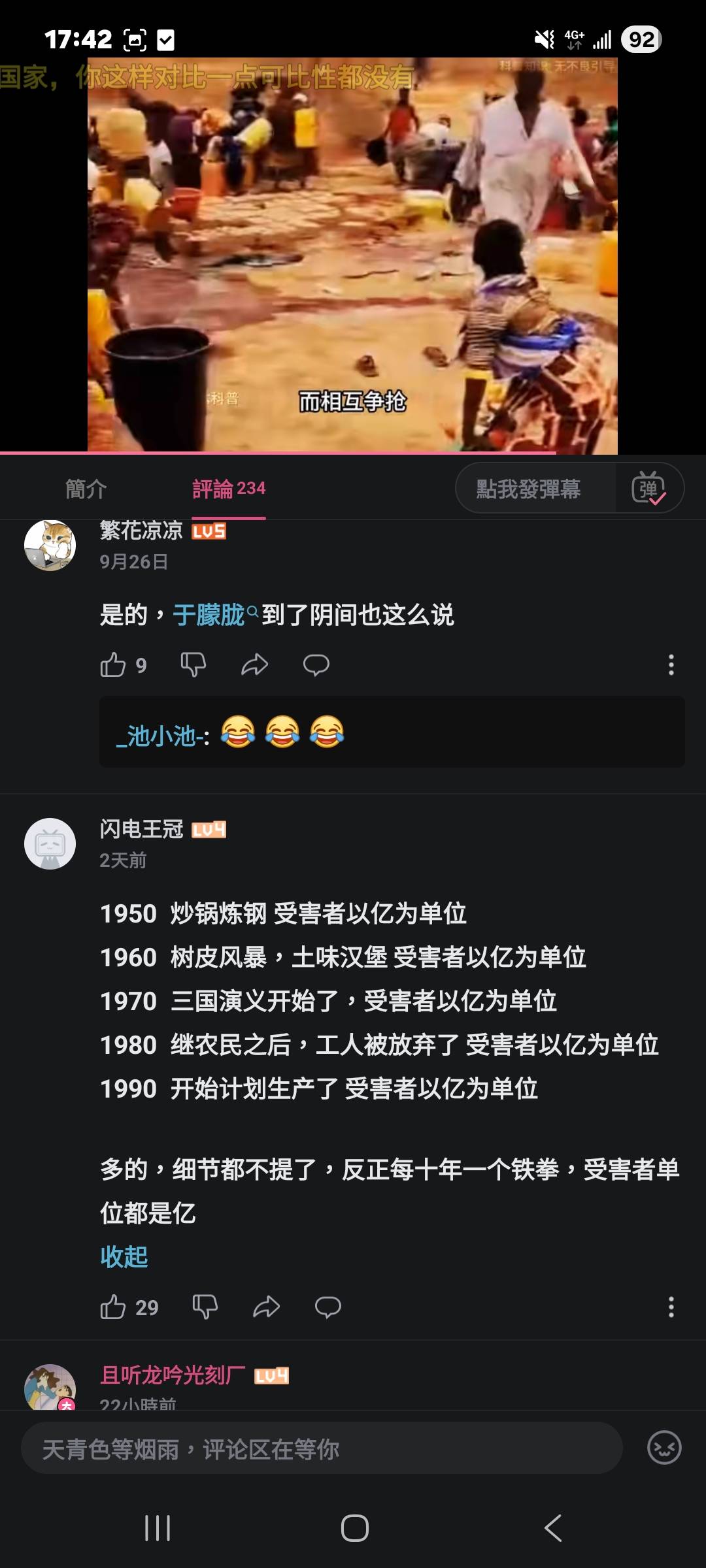Open 闪电王冠's profile avatar
This screenshot has width=706, height=1568.
[x=50, y=843]
